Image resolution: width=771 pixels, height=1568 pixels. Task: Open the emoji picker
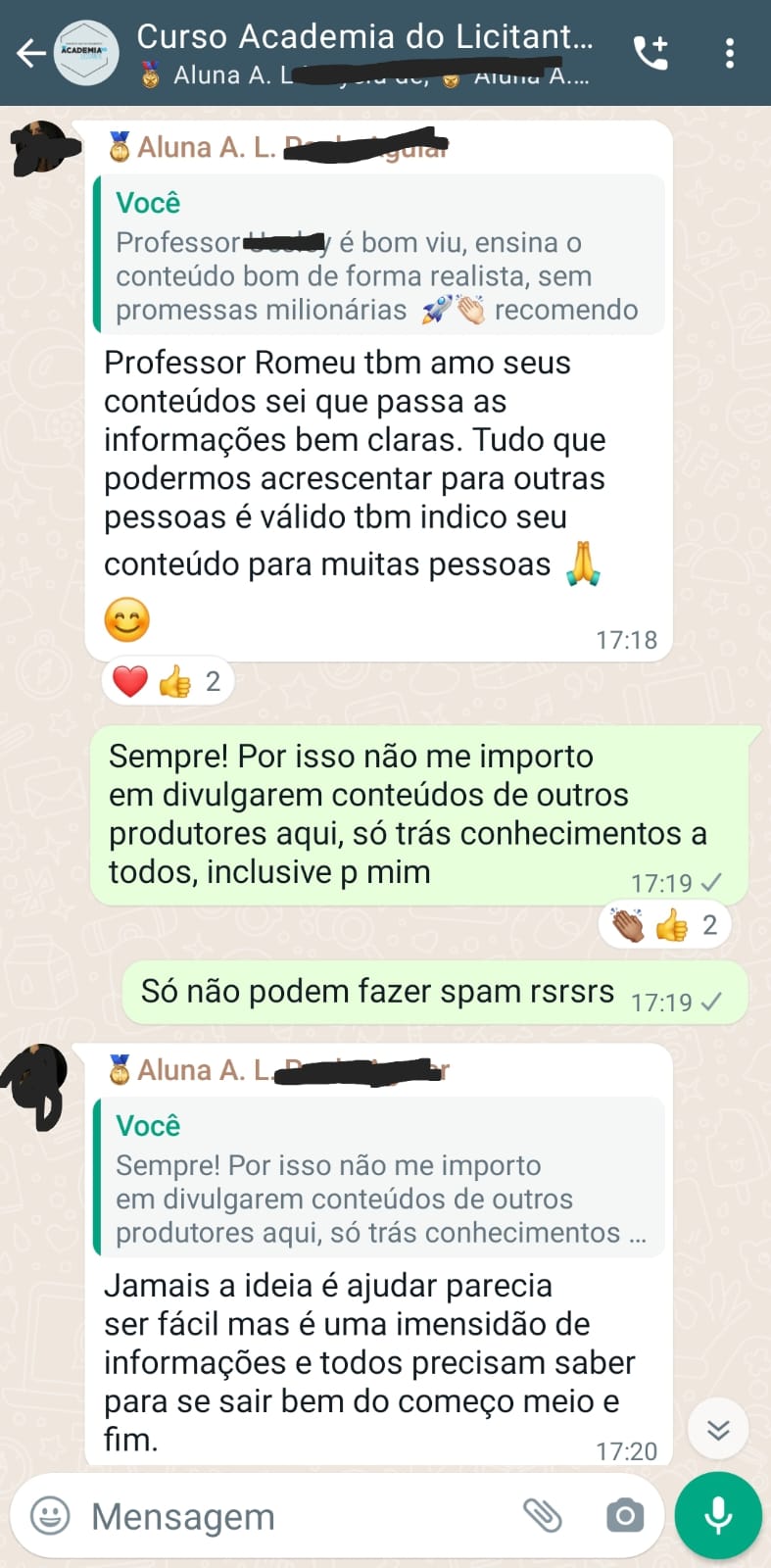point(50,1516)
